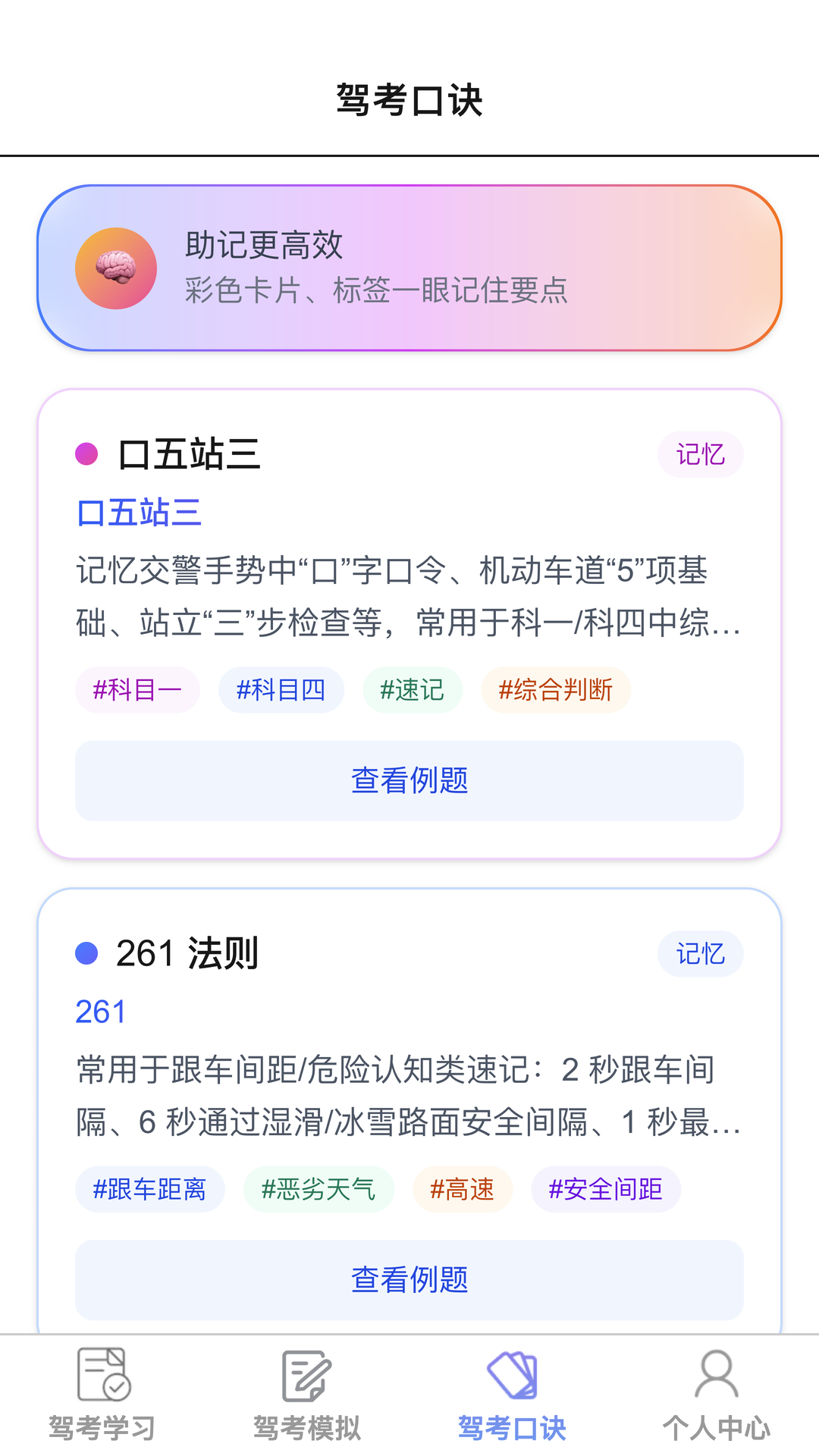Image resolution: width=819 pixels, height=1456 pixels.
Task: Select the #高速 orange tag
Action: 463,1190
